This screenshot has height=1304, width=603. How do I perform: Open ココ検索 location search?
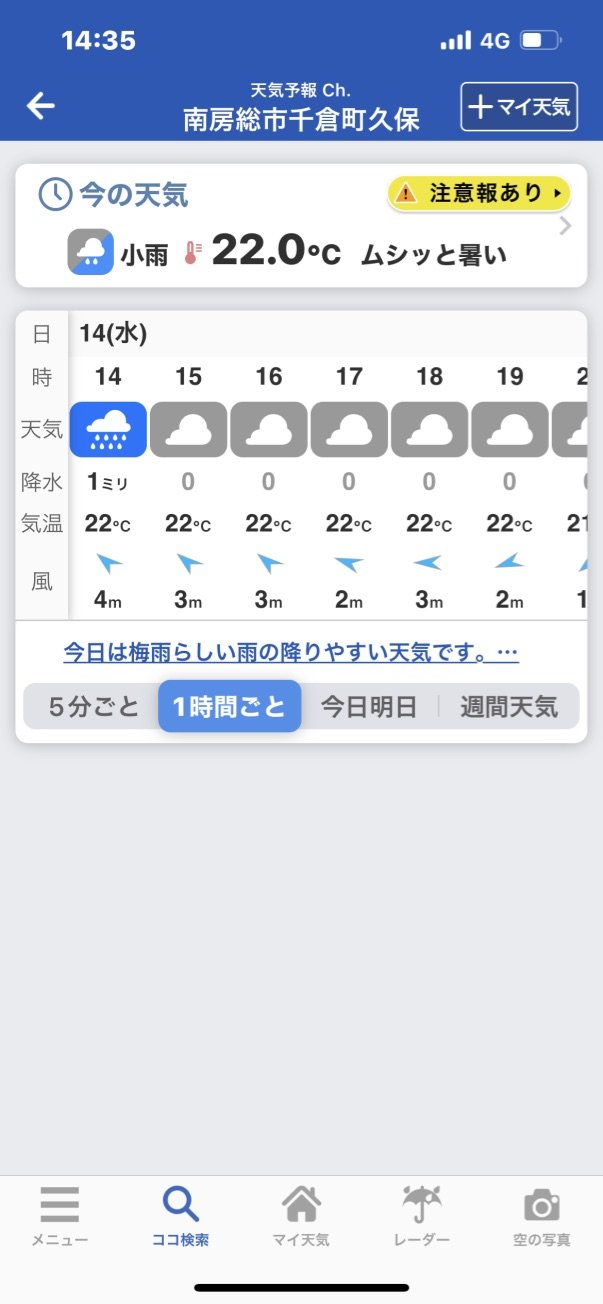[181, 1216]
